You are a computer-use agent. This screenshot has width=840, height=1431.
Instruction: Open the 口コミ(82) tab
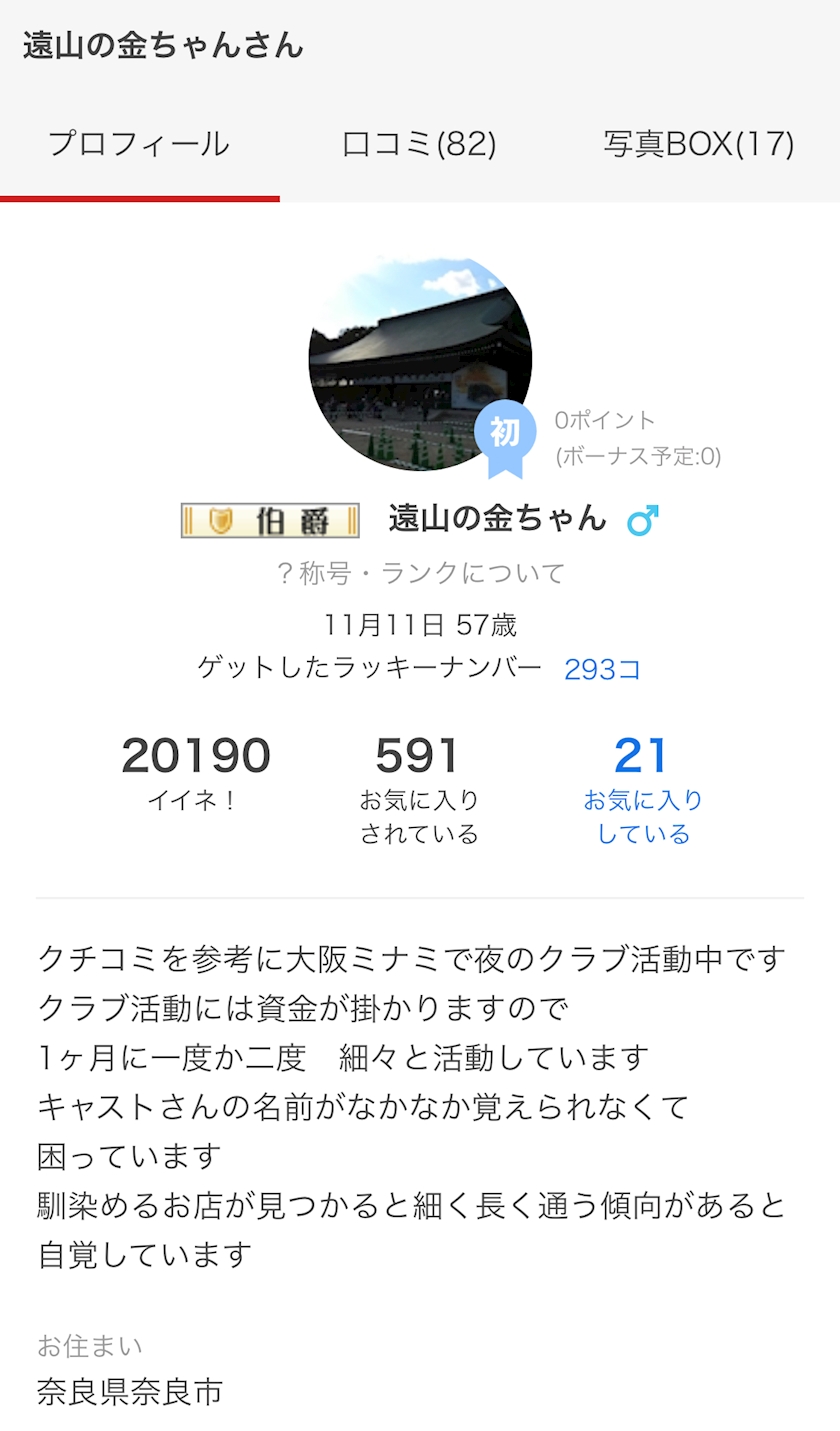(419, 145)
